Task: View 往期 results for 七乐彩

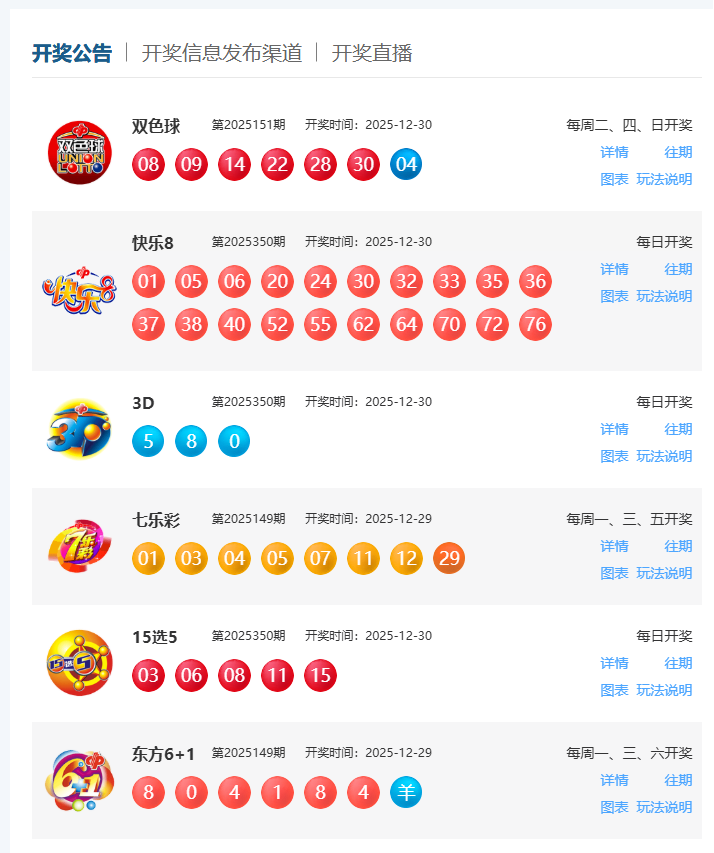Action: [x=678, y=546]
